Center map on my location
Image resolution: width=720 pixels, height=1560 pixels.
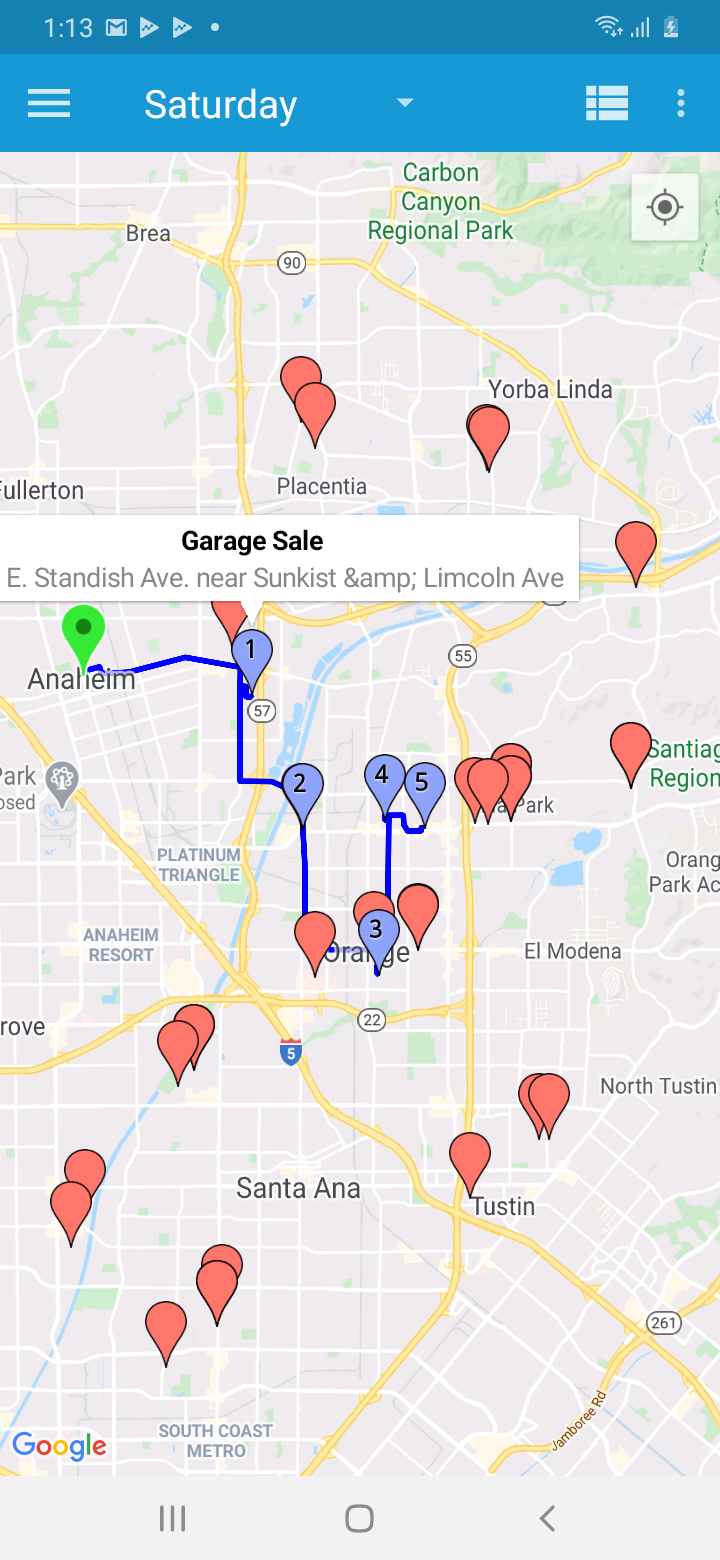click(x=665, y=207)
